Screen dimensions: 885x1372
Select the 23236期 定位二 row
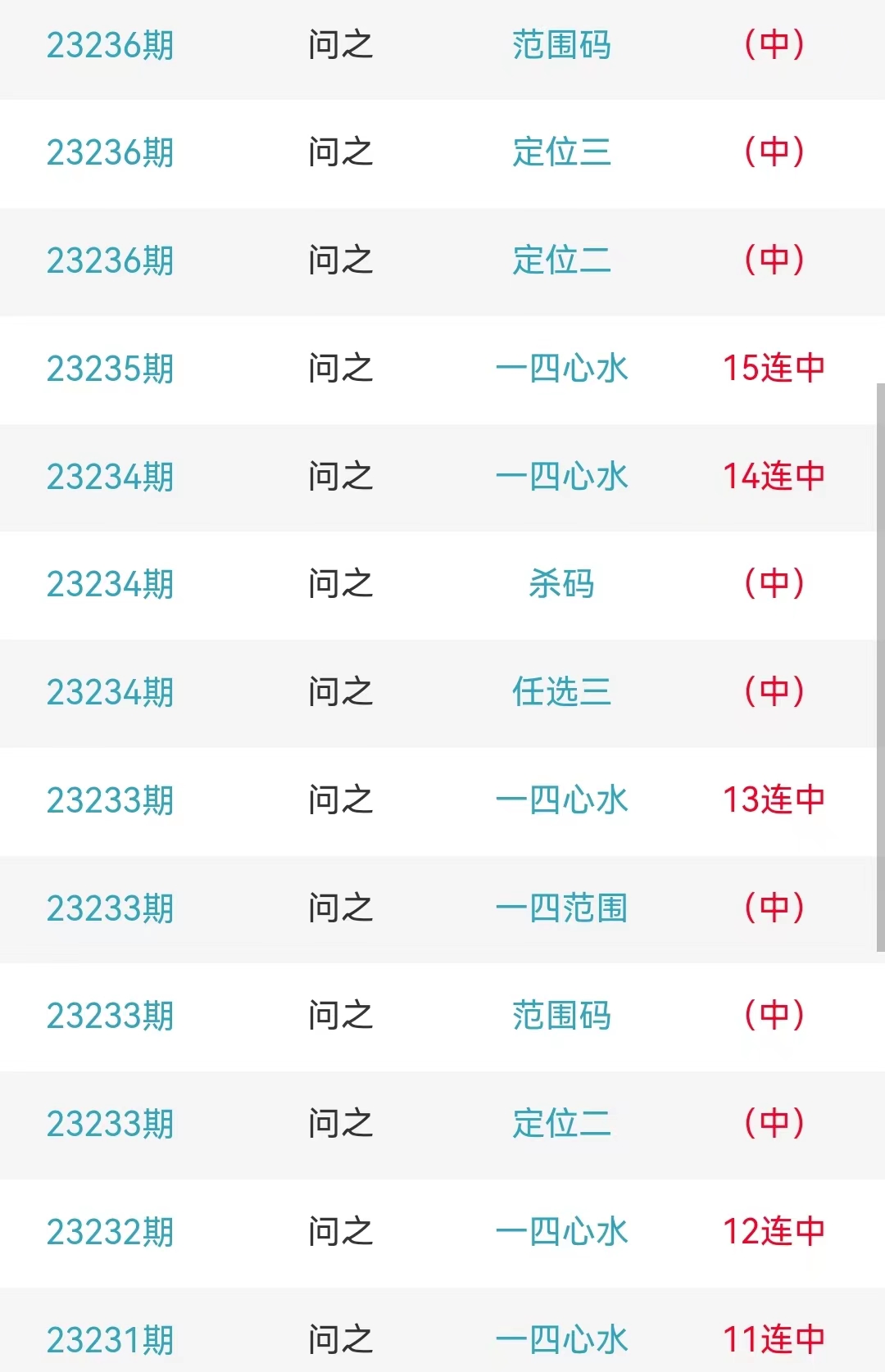click(x=561, y=260)
